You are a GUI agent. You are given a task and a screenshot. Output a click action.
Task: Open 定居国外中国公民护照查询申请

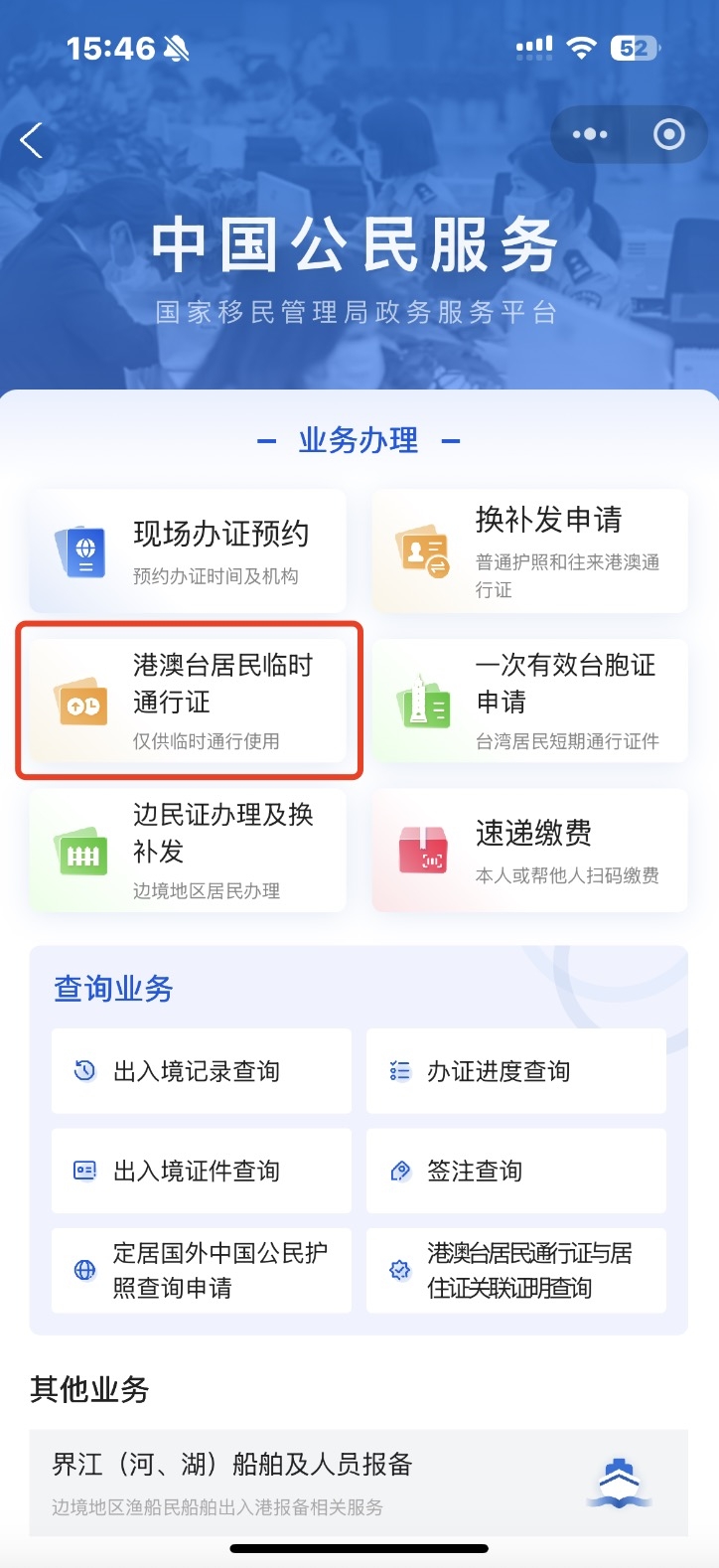(202, 1270)
